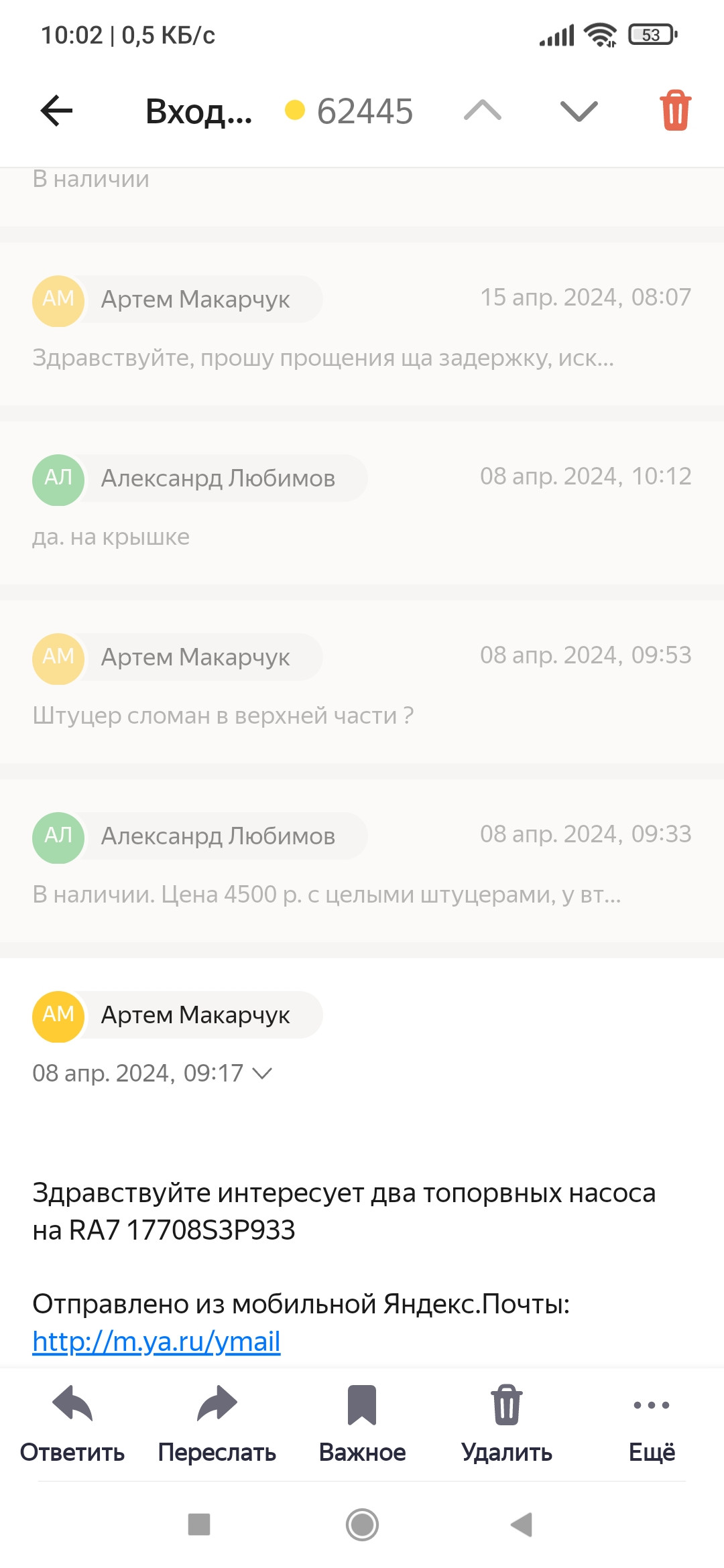Go to next email with down chevron
This screenshot has height=1568, width=724.
579,111
